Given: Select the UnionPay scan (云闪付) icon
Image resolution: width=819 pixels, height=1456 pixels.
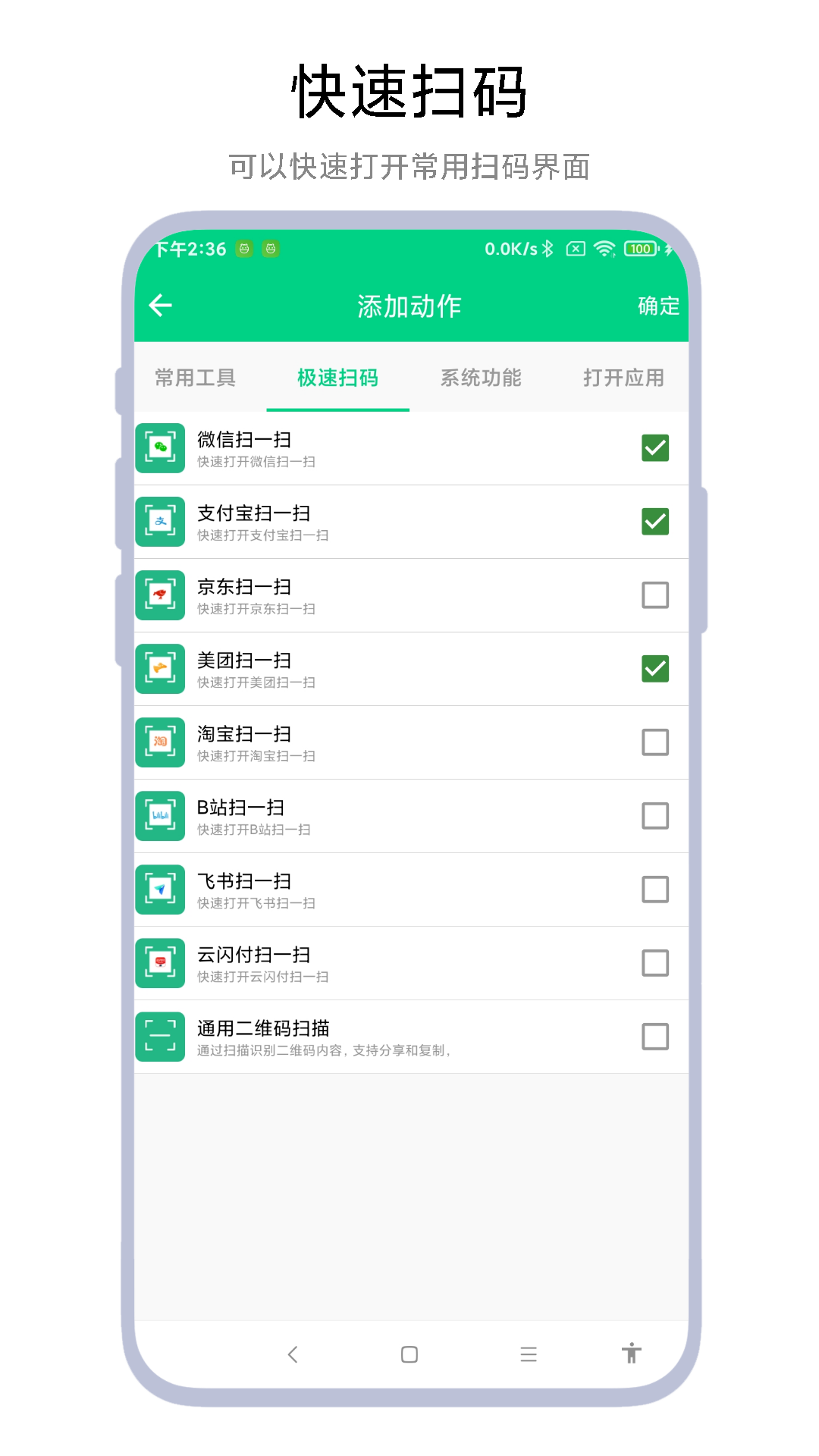Looking at the screenshot, I should point(159,963).
